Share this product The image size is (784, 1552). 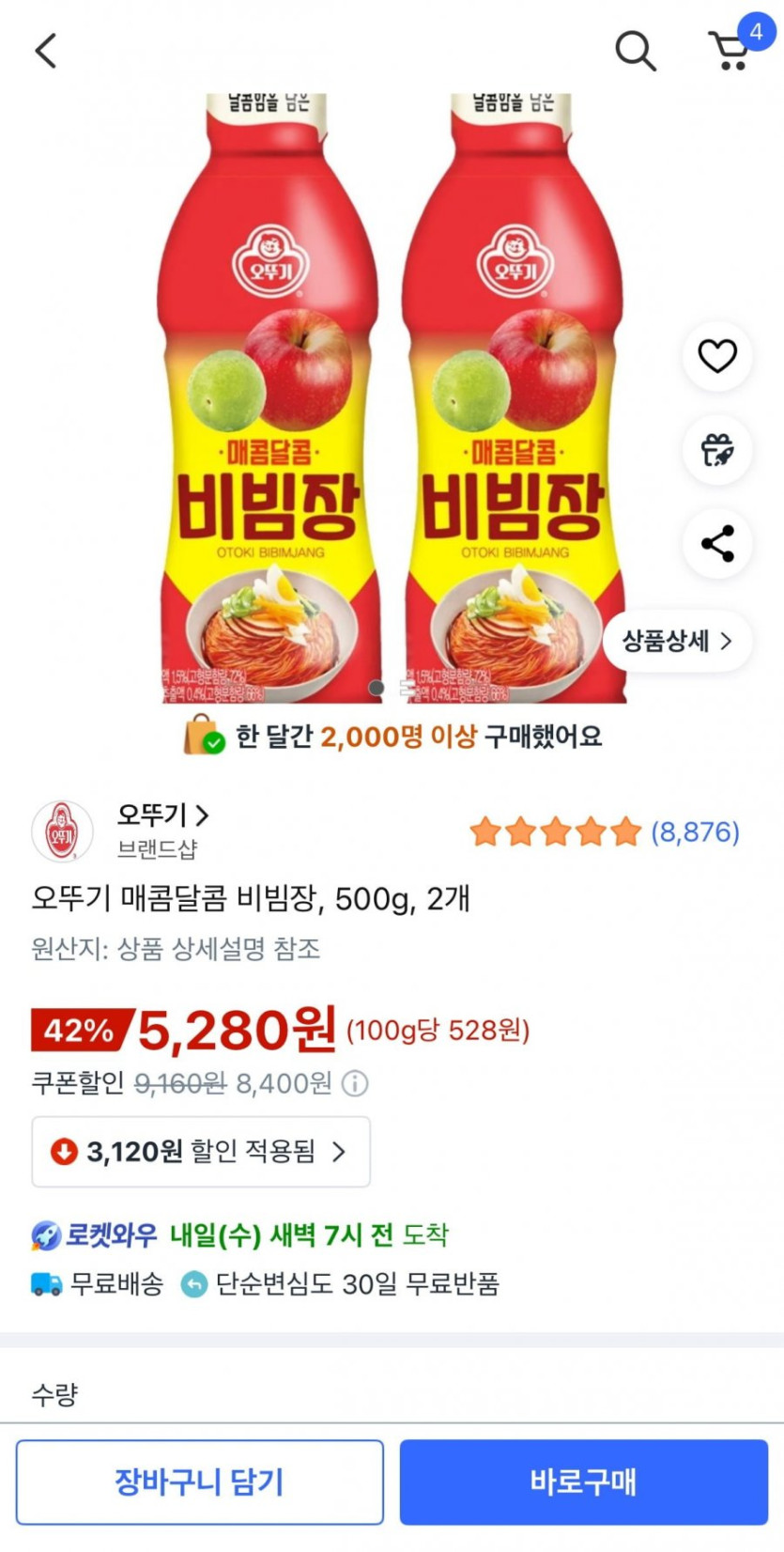[x=717, y=544]
